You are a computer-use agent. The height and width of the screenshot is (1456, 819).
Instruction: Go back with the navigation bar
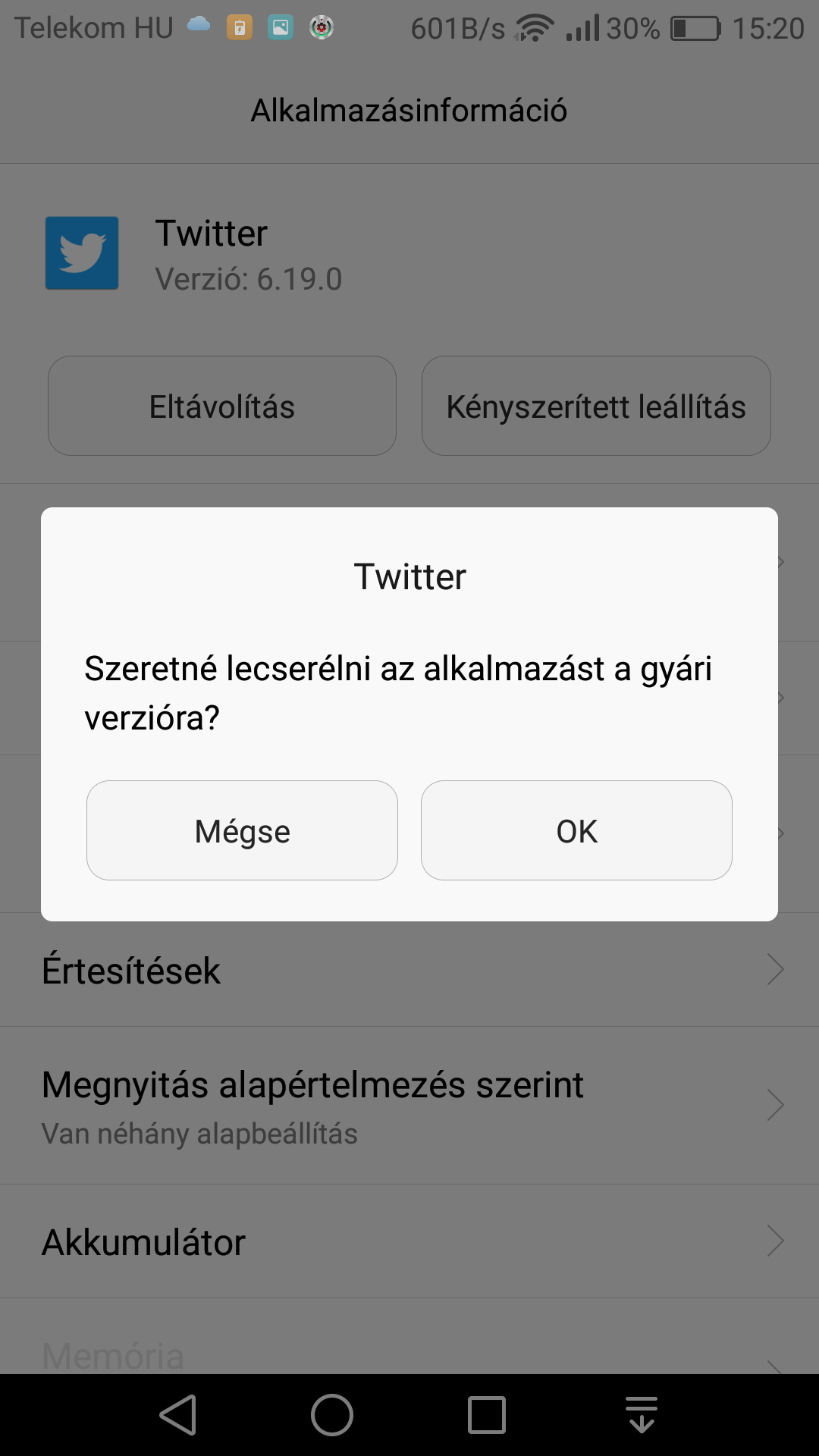179,1415
